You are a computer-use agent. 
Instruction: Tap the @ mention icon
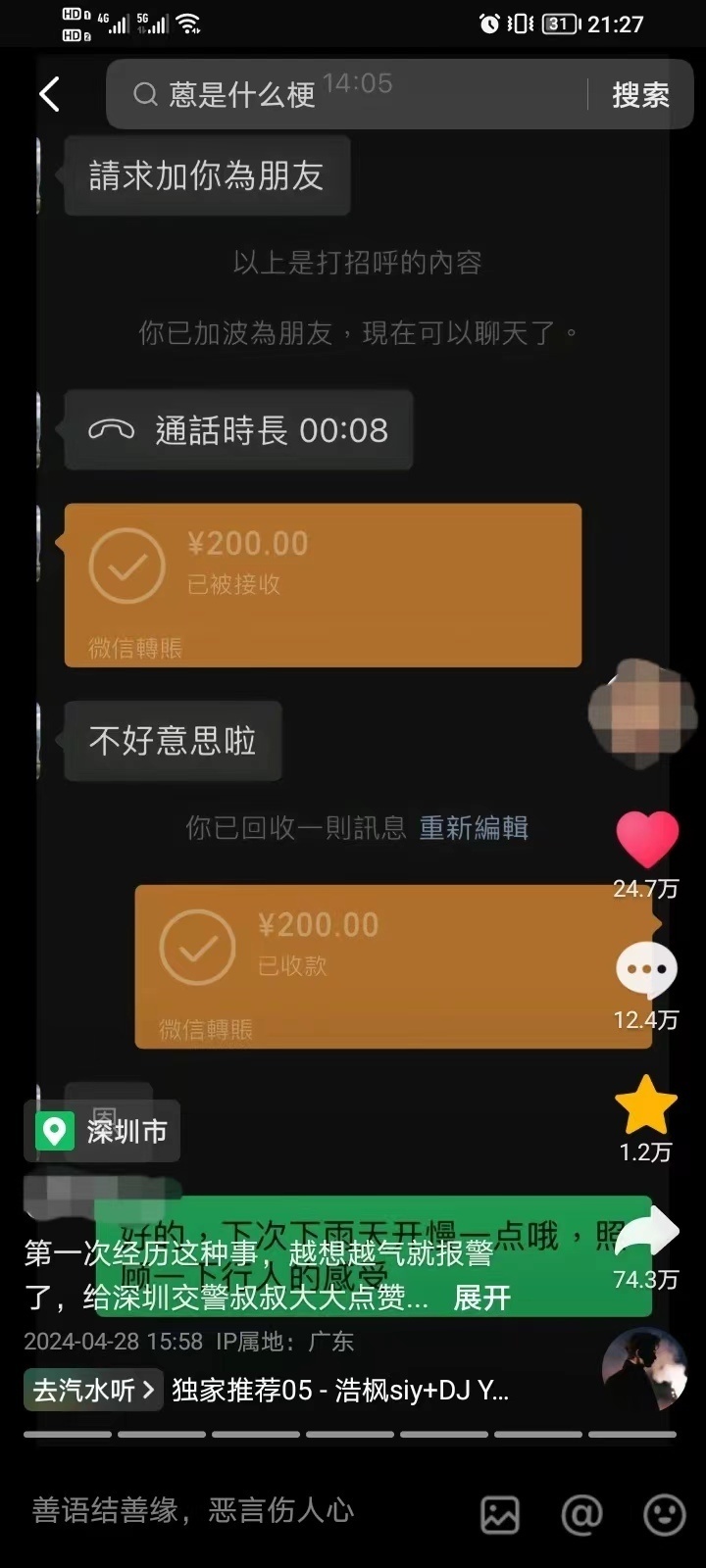click(582, 1515)
